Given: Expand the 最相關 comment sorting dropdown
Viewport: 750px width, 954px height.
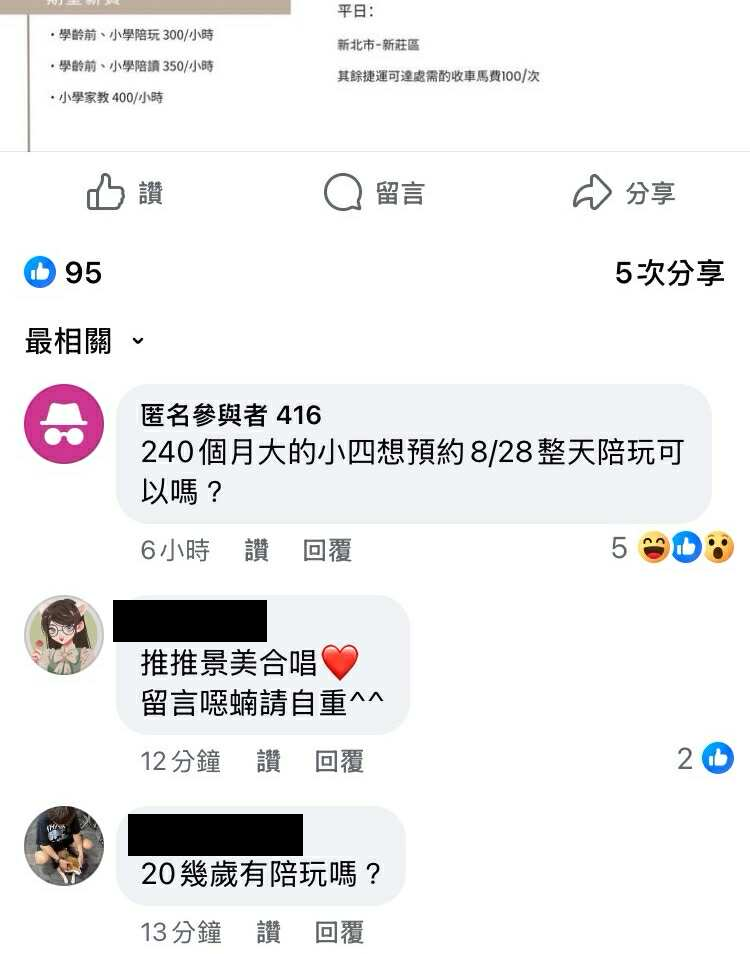Looking at the screenshot, I should pyautogui.click(x=85, y=341).
